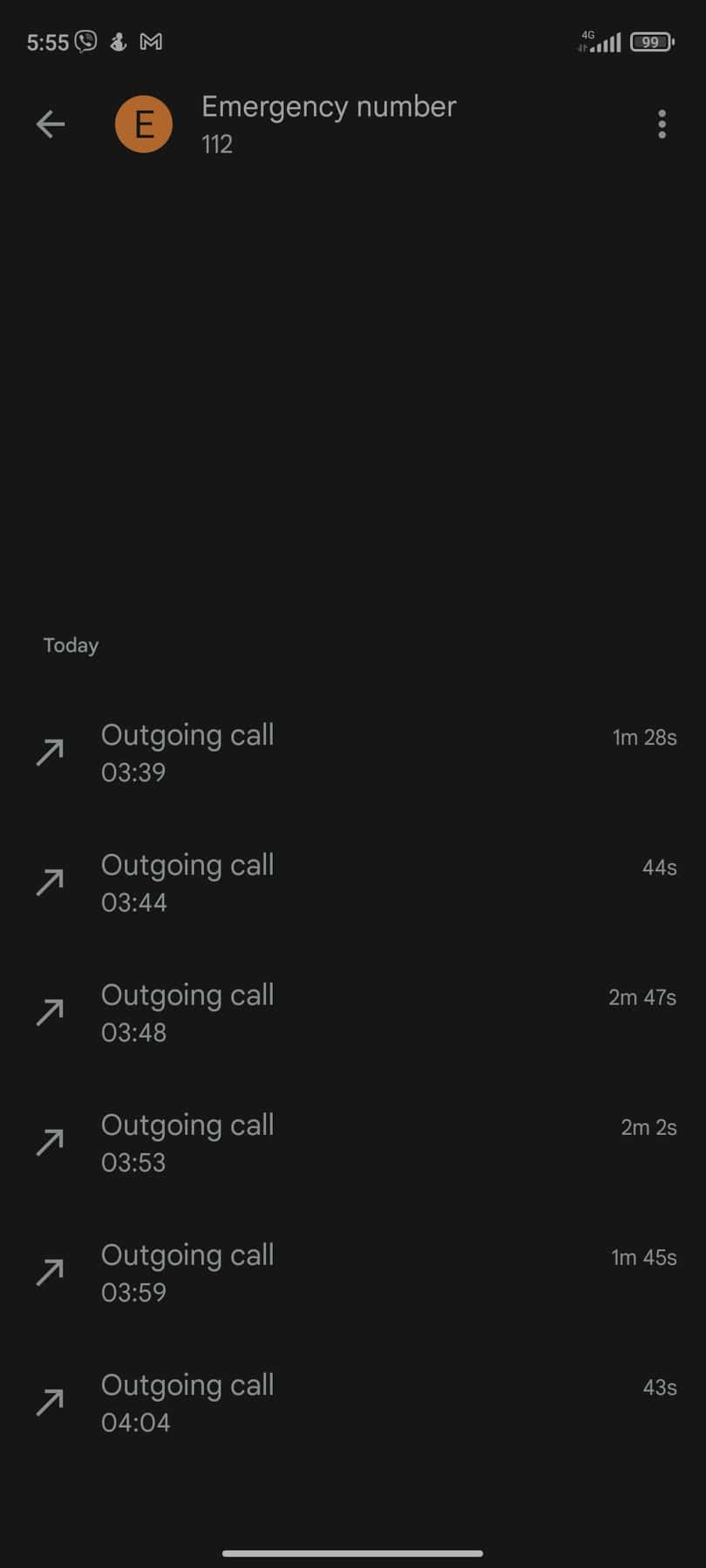Open the three-dot overflow menu
Viewport: 706px width, 1568px height.
662,125
